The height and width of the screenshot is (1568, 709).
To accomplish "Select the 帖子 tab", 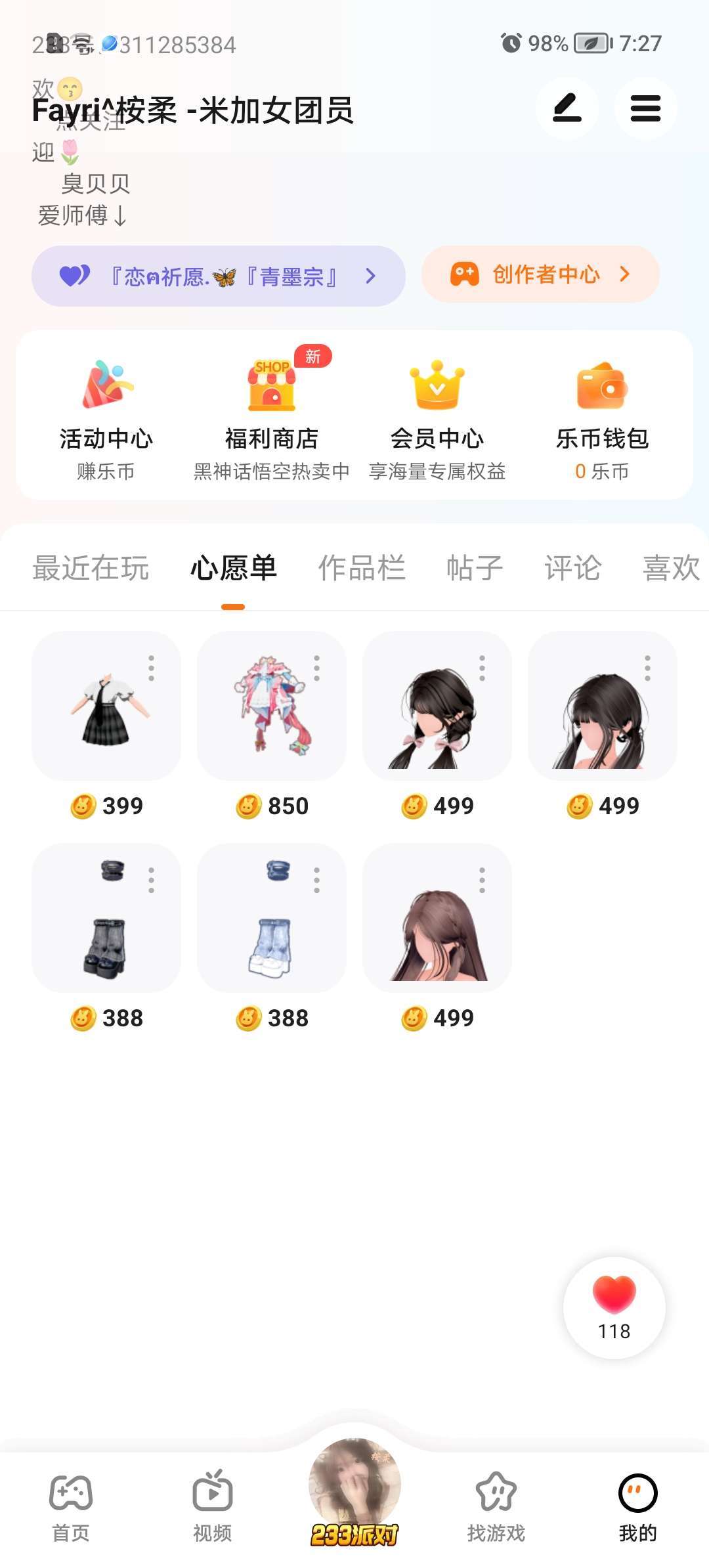I will click(474, 568).
